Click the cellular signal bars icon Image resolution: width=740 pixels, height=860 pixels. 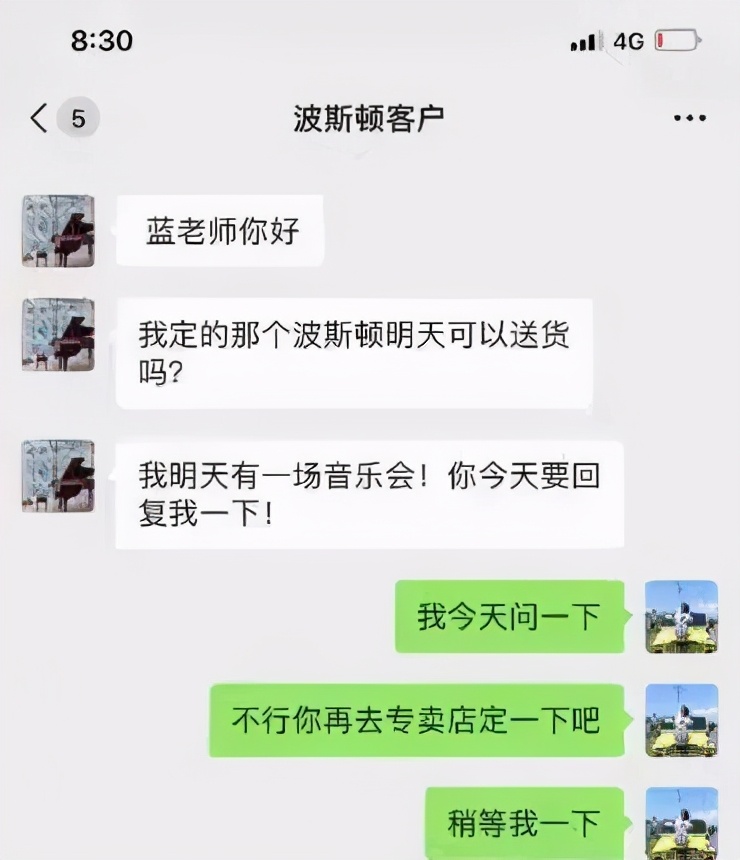pyautogui.click(x=584, y=41)
